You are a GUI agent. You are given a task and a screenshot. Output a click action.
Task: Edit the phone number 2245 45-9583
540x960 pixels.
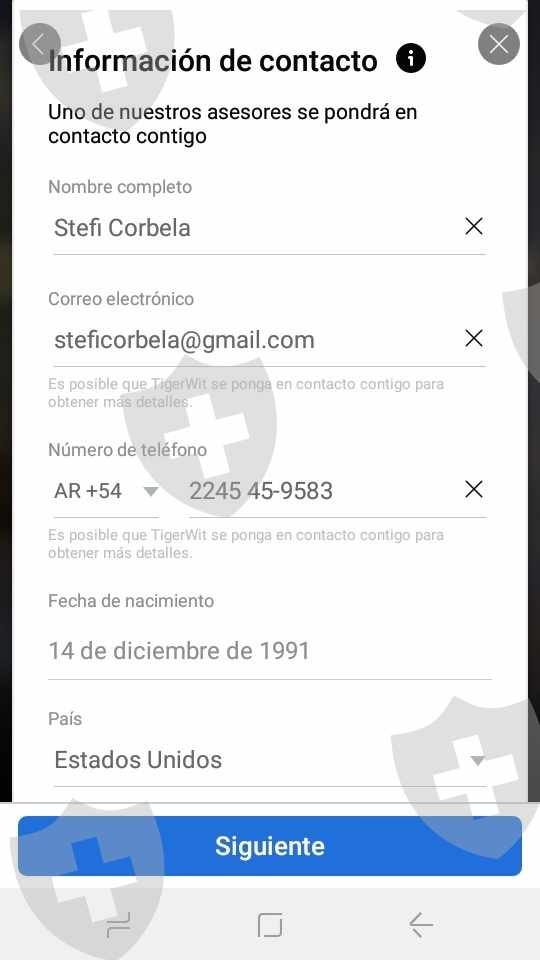coord(321,491)
